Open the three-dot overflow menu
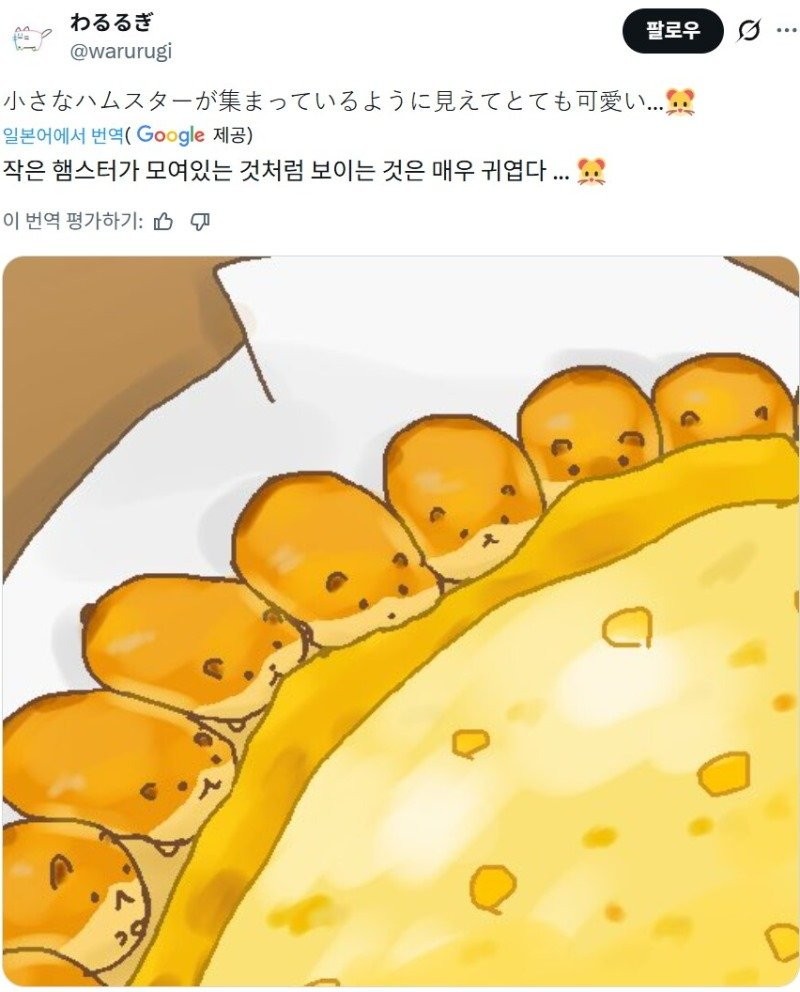This screenshot has width=800, height=992. tap(786, 31)
